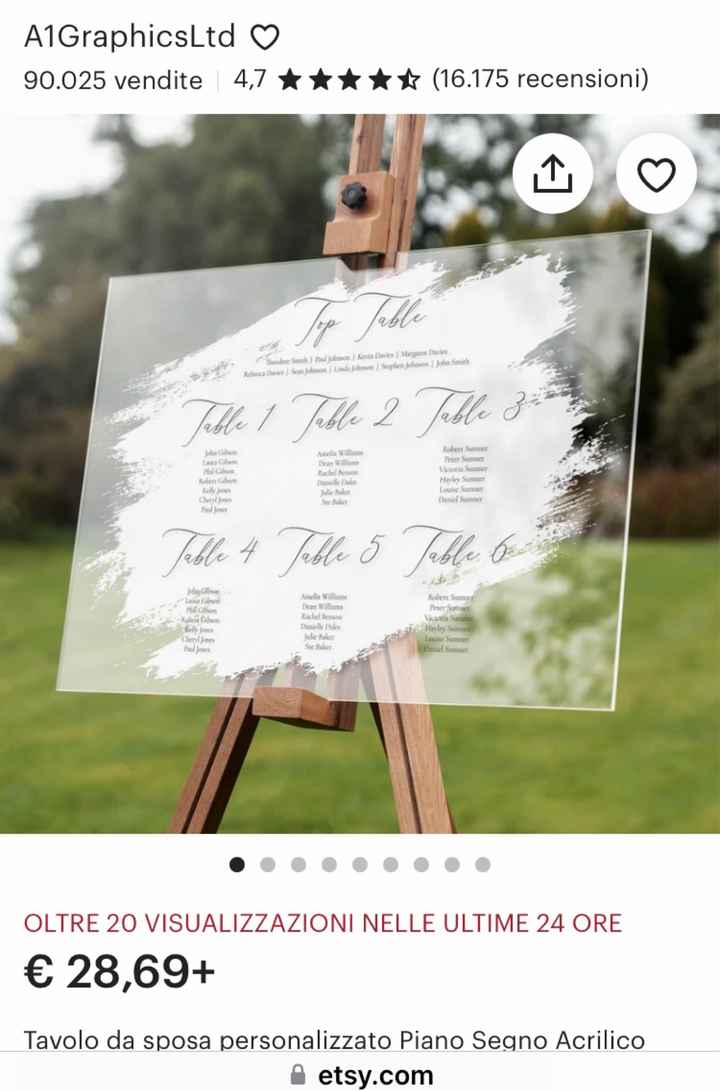Image resolution: width=720 pixels, height=1091 pixels.
Task: Share this listing
Action: (552, 174)
